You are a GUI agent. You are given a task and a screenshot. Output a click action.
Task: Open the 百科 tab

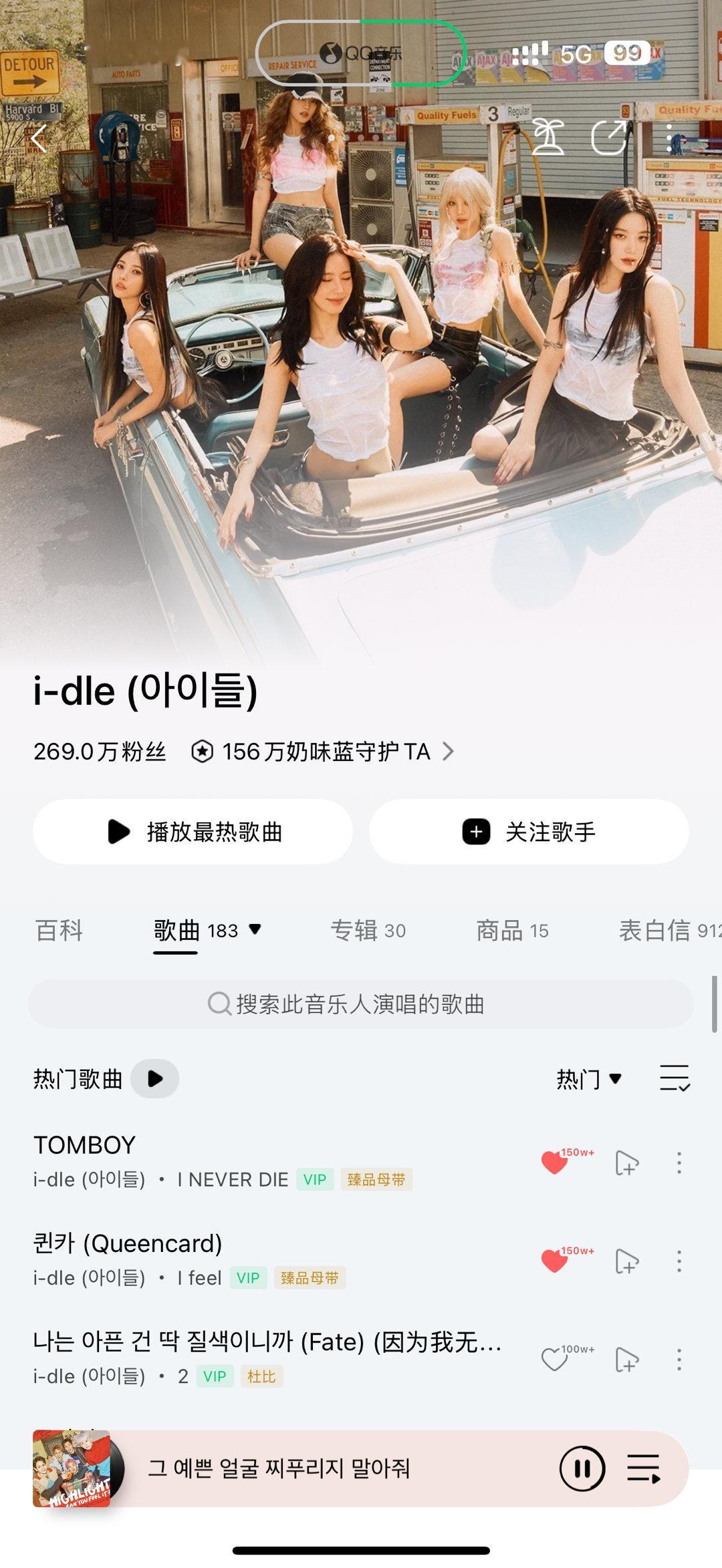tap(59, 930)
